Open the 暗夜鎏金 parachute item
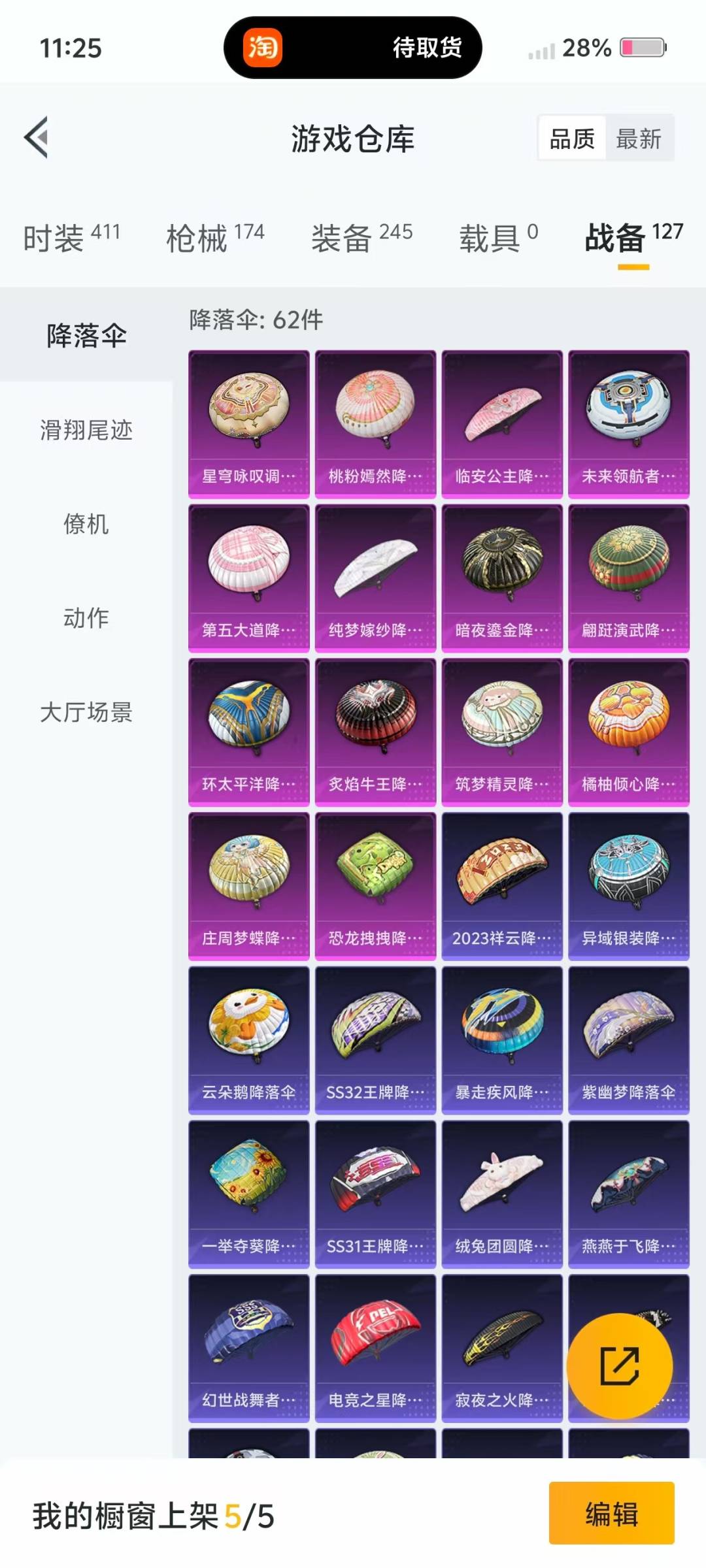The height and width of the screenshot is (1568, 706). pyautogui.click(x=502, y=578)
